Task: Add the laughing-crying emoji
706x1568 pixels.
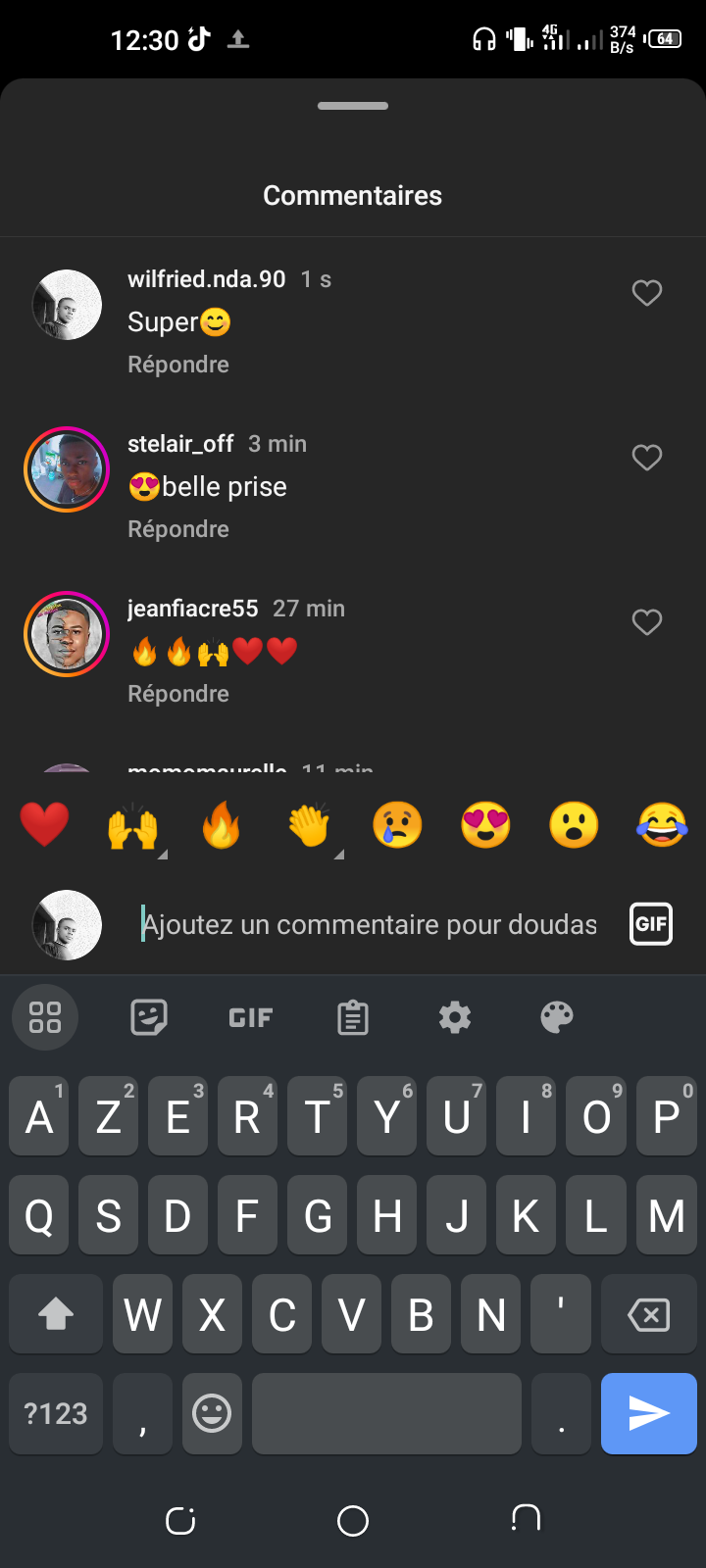Action: (662, 824)
